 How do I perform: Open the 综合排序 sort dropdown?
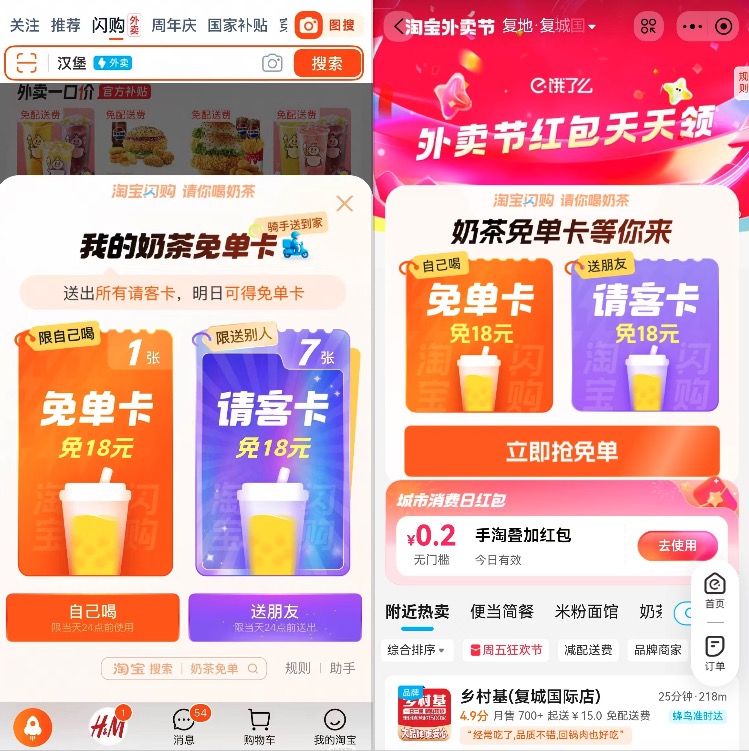(419, 650)
